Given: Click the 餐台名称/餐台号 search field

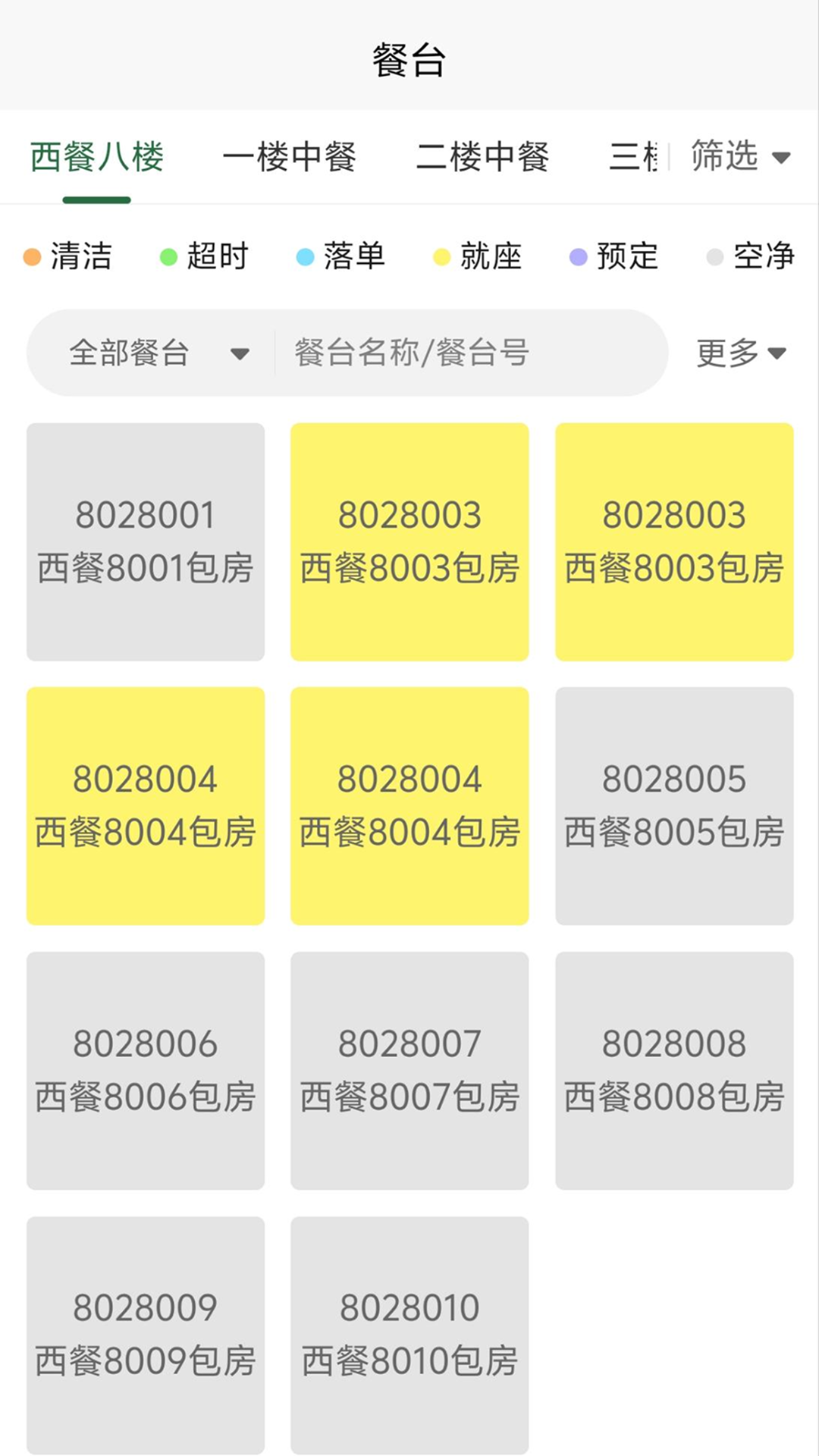Looking at the screenshot, I should [470, 352].
